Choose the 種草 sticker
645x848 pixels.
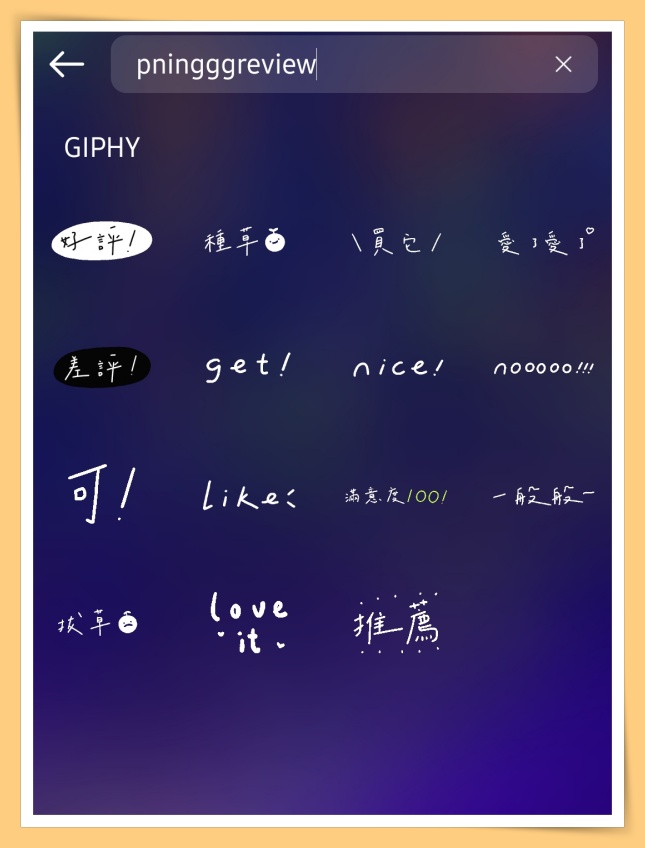(x=245, y=241)
